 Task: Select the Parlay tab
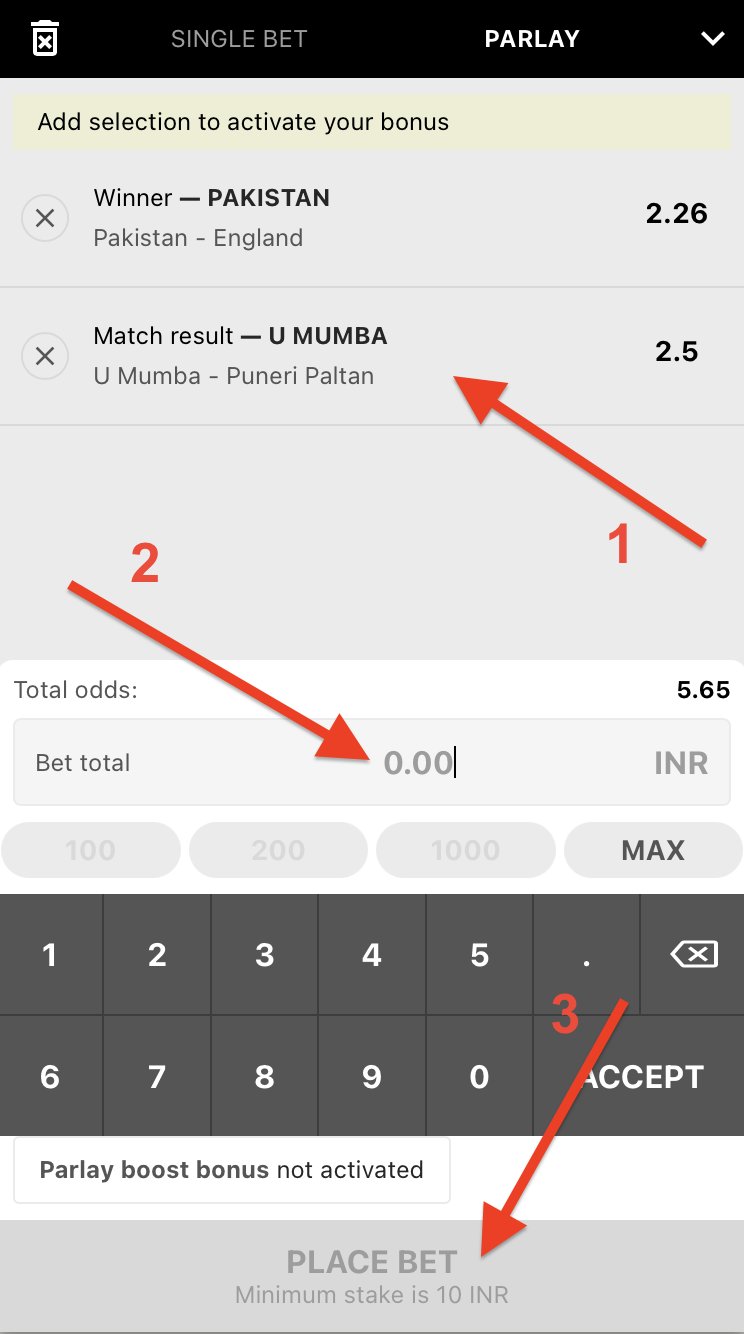532,39
